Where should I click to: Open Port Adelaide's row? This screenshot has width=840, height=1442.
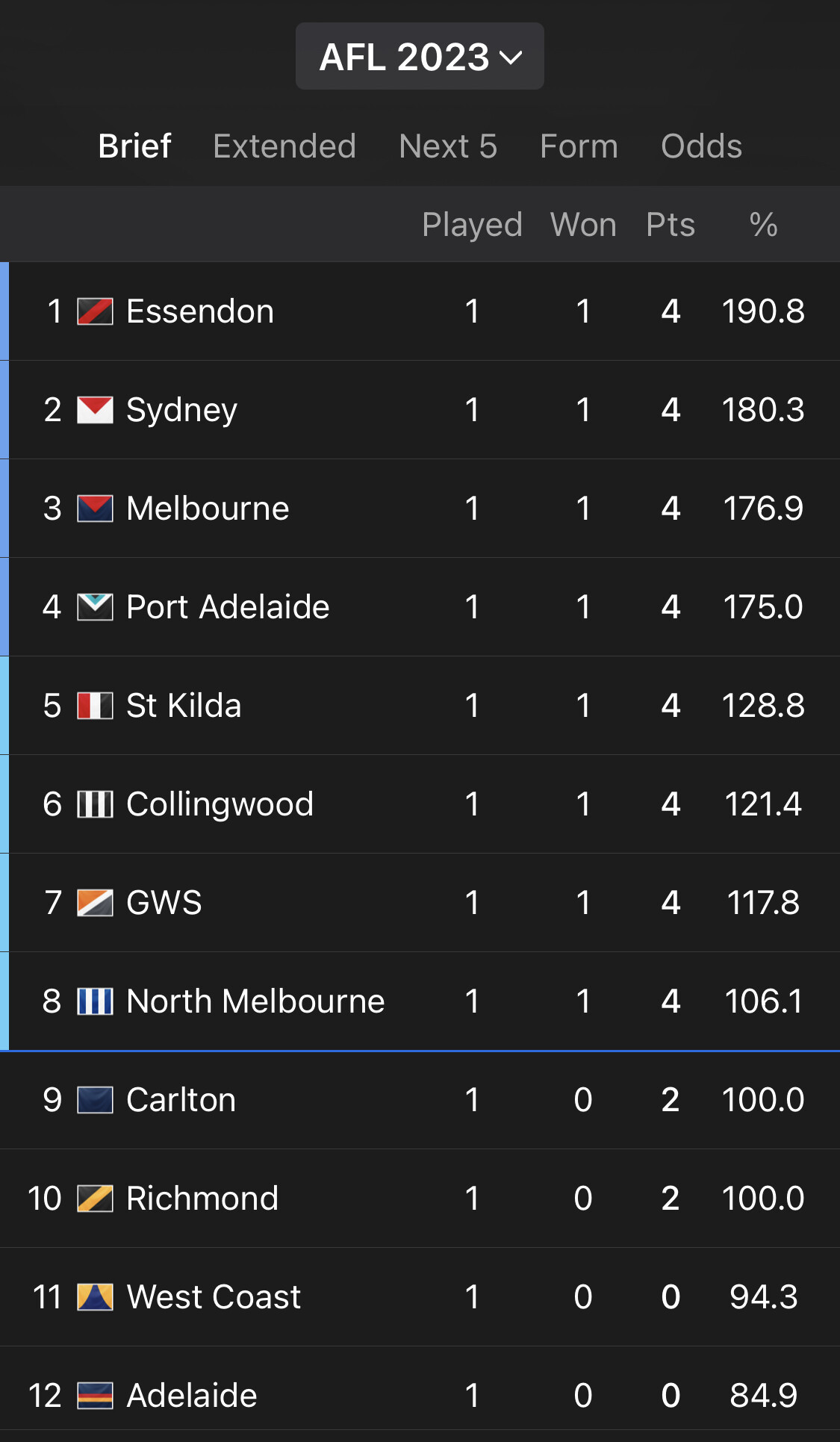(420, 607)
